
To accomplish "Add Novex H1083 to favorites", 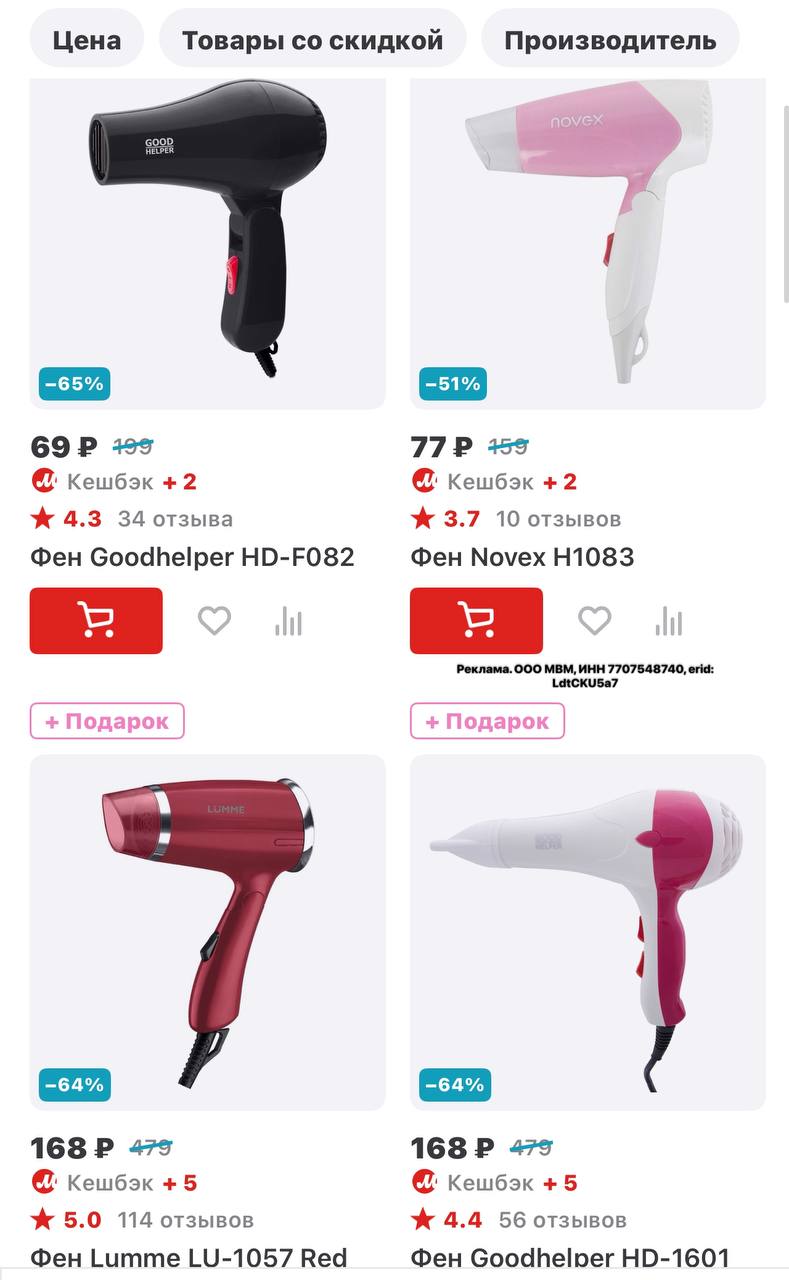I will [594, 621].
